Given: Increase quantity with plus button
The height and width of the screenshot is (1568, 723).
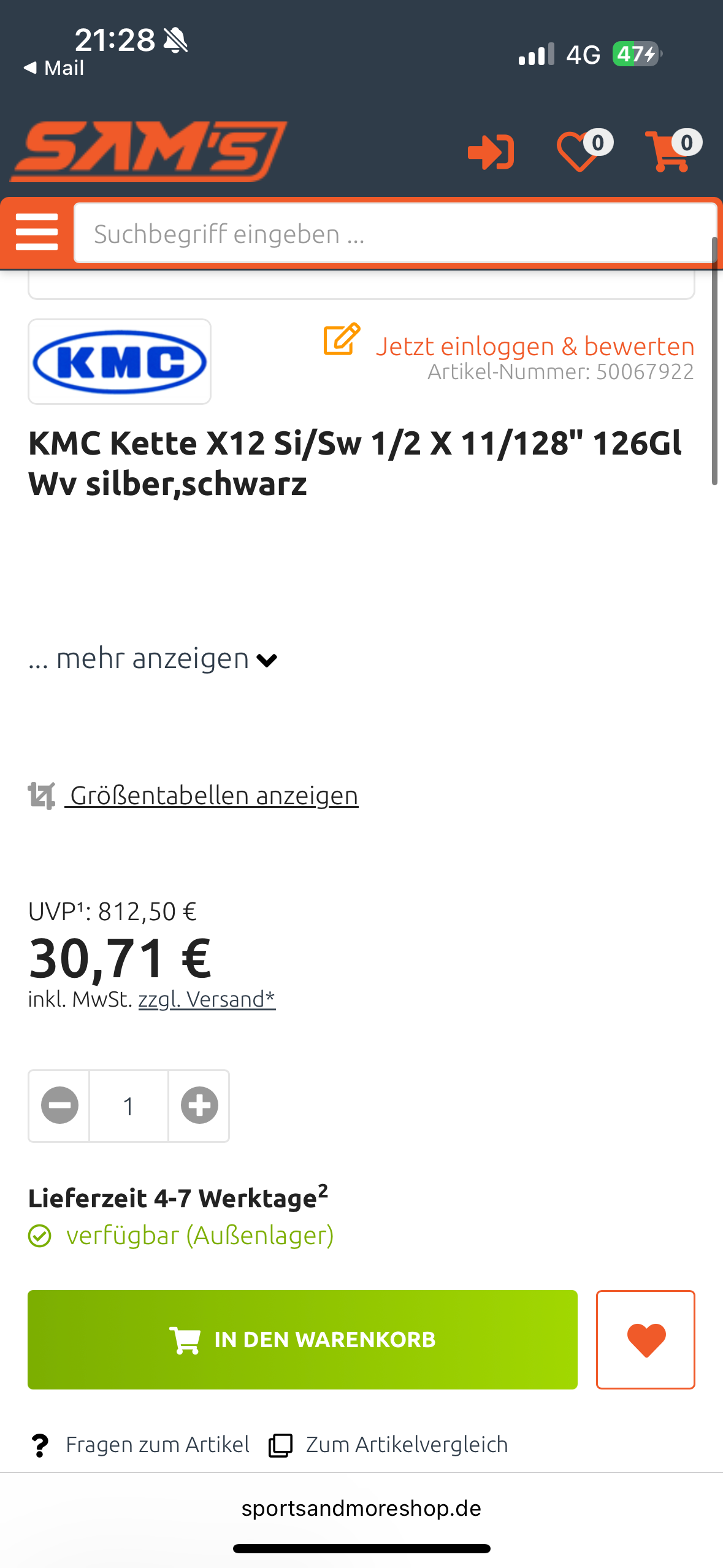Looking at the screenshot, I should coord(199,1105).
